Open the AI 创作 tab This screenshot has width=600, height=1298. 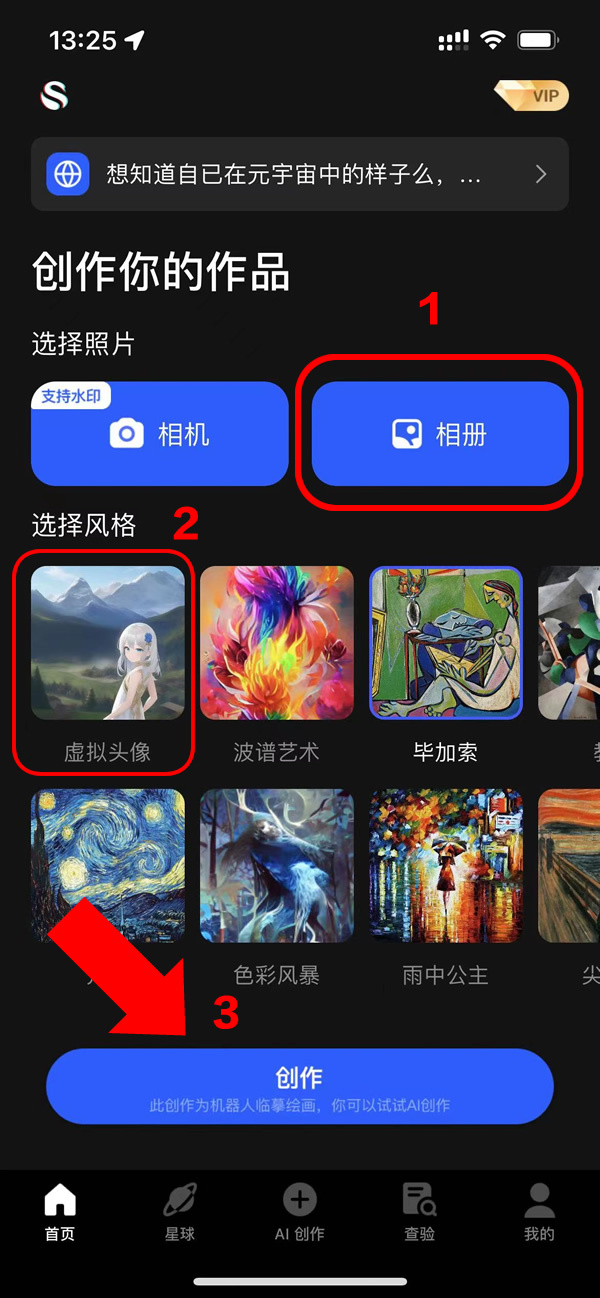[300, 1212]
